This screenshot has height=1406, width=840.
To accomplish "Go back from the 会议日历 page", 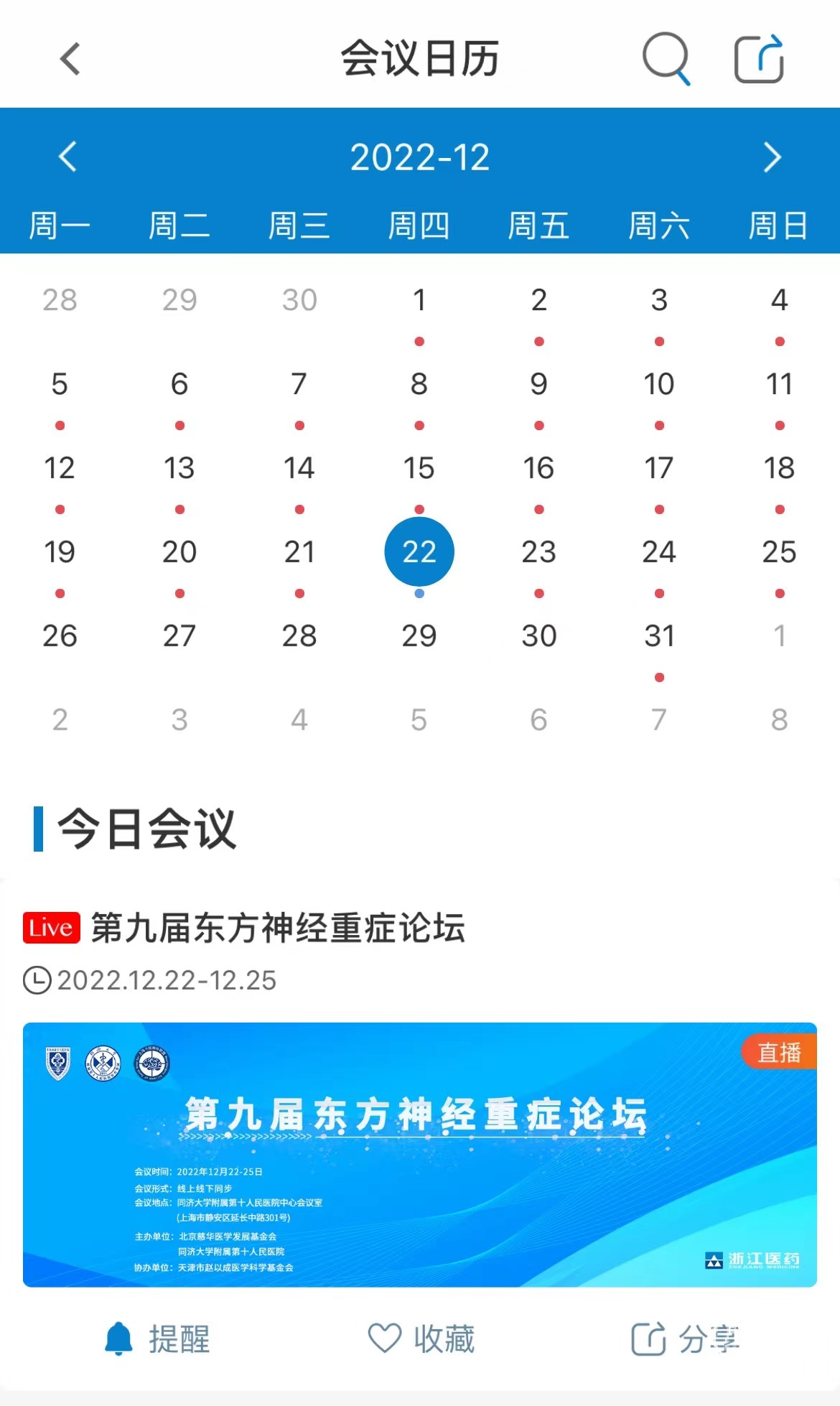I will click(x=70, y=59).
